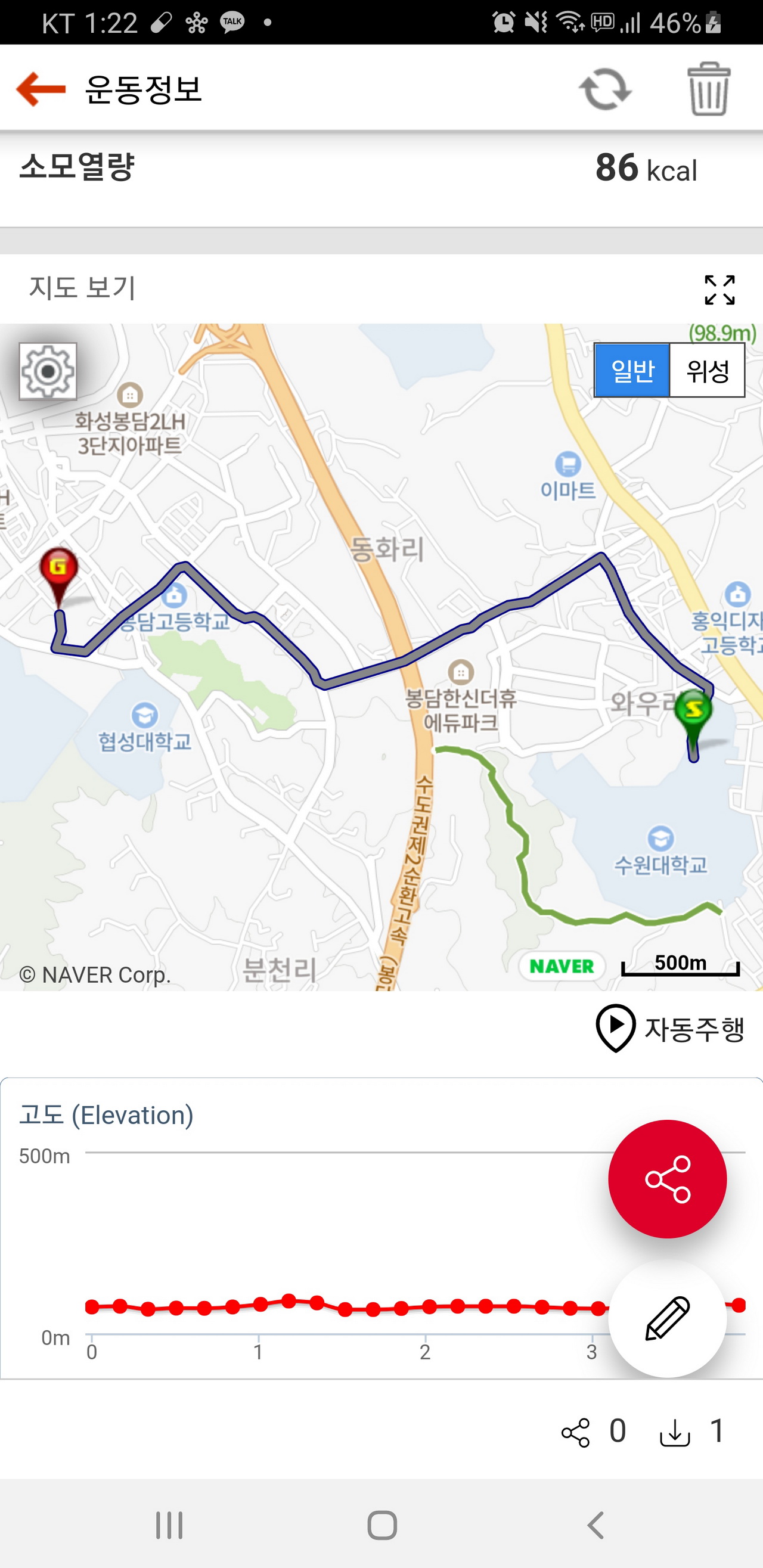This screenshot has width=763, height=1568.
Task: Expand the map to fullscreen
Action: point(719,290)
